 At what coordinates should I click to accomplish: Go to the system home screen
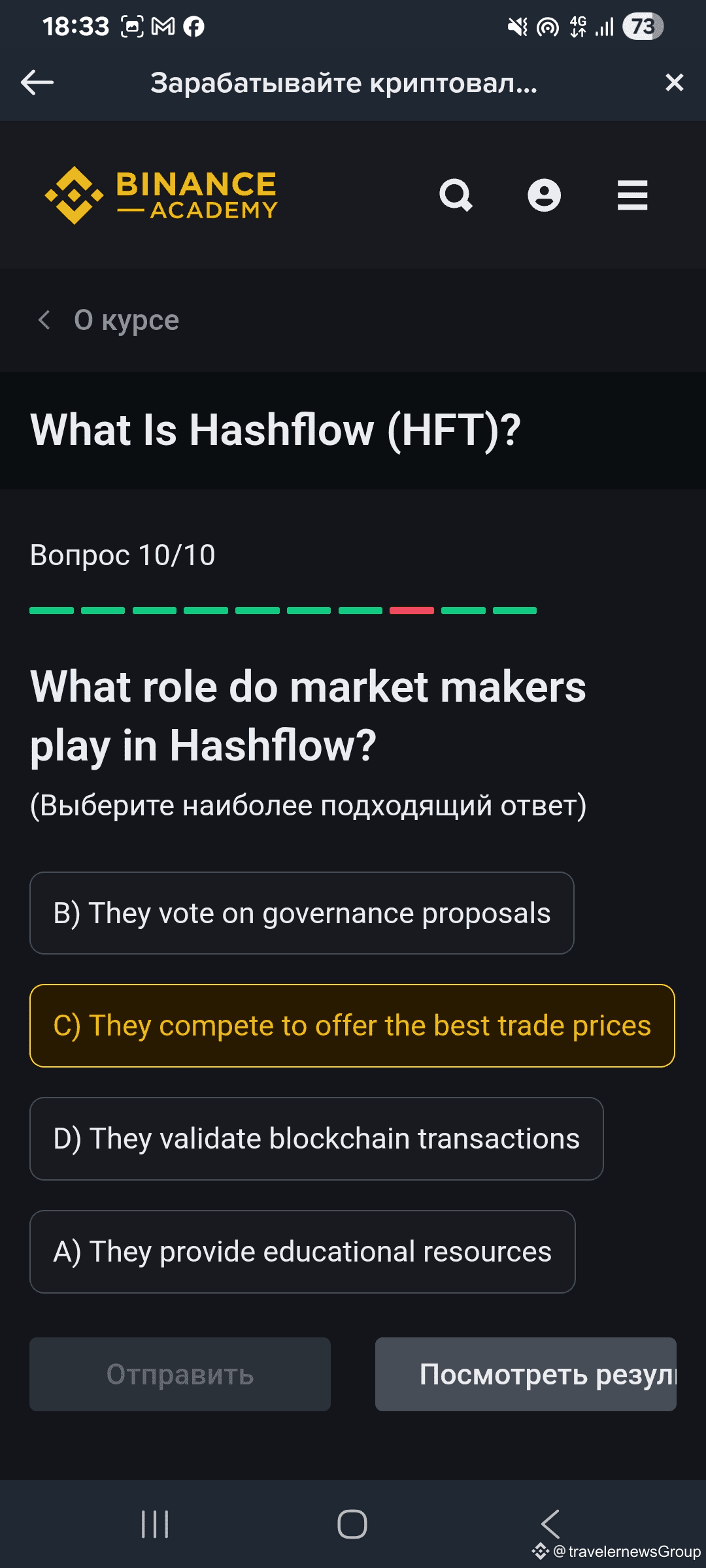pos(352,1524)
